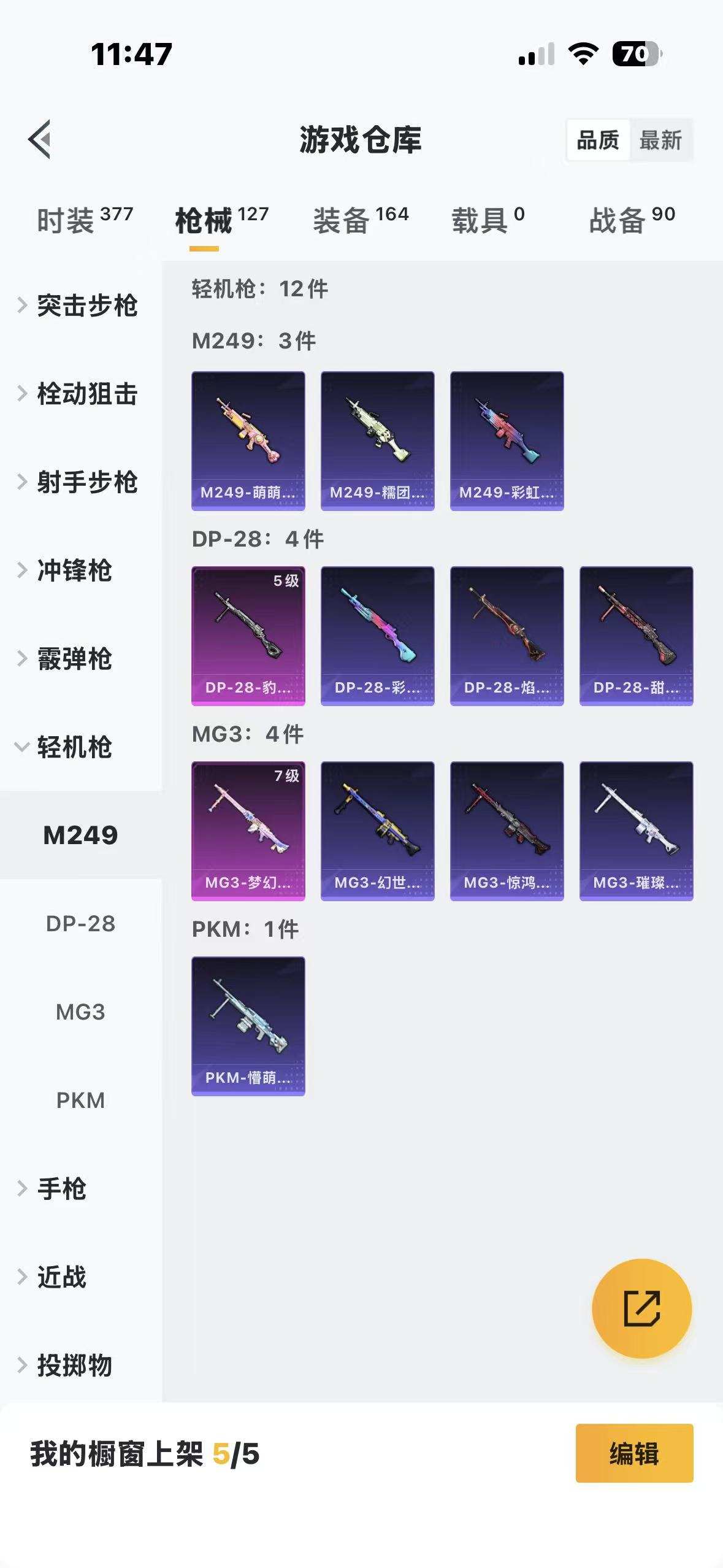
Task: Expand the 突击步枪 category
Action: pos(78,306)
